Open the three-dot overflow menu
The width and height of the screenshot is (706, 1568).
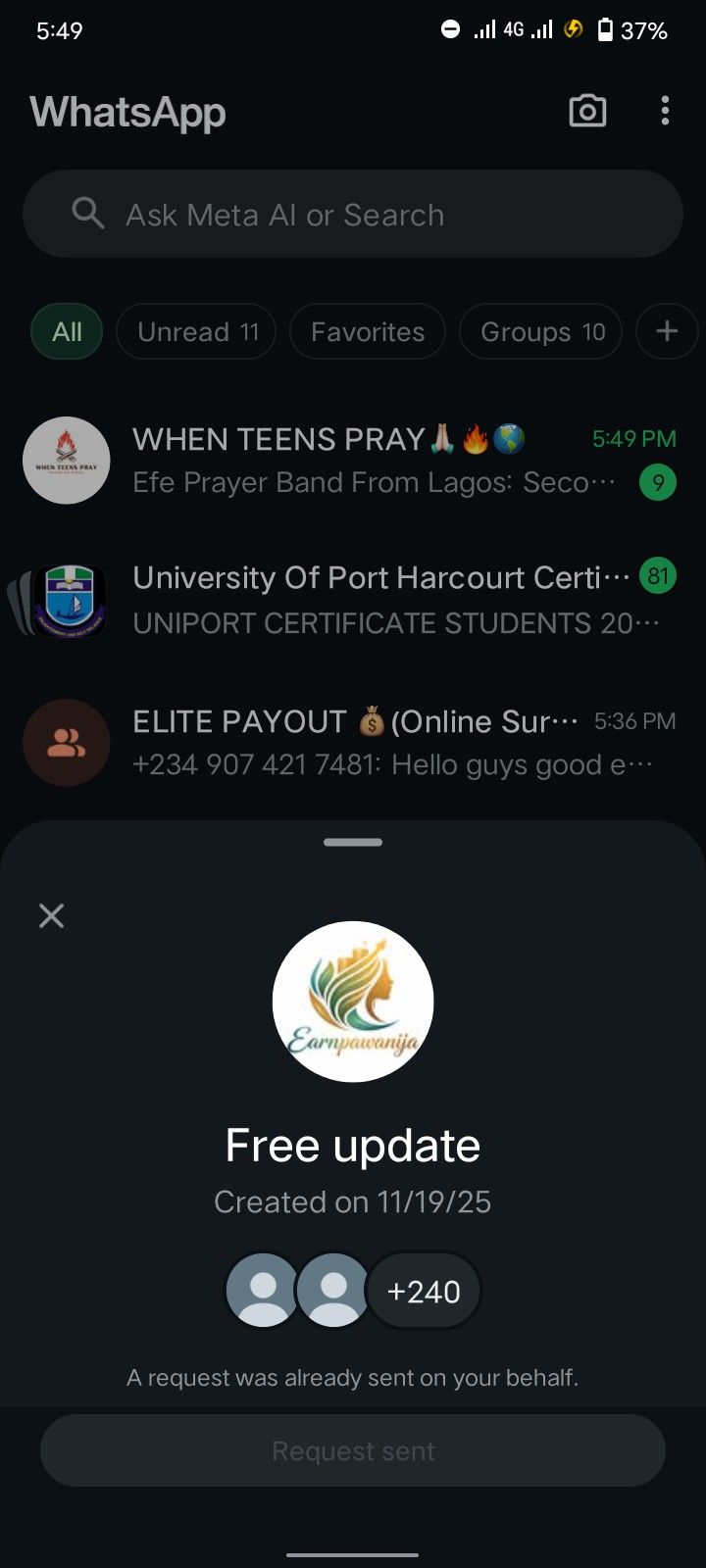pos(665,111)
